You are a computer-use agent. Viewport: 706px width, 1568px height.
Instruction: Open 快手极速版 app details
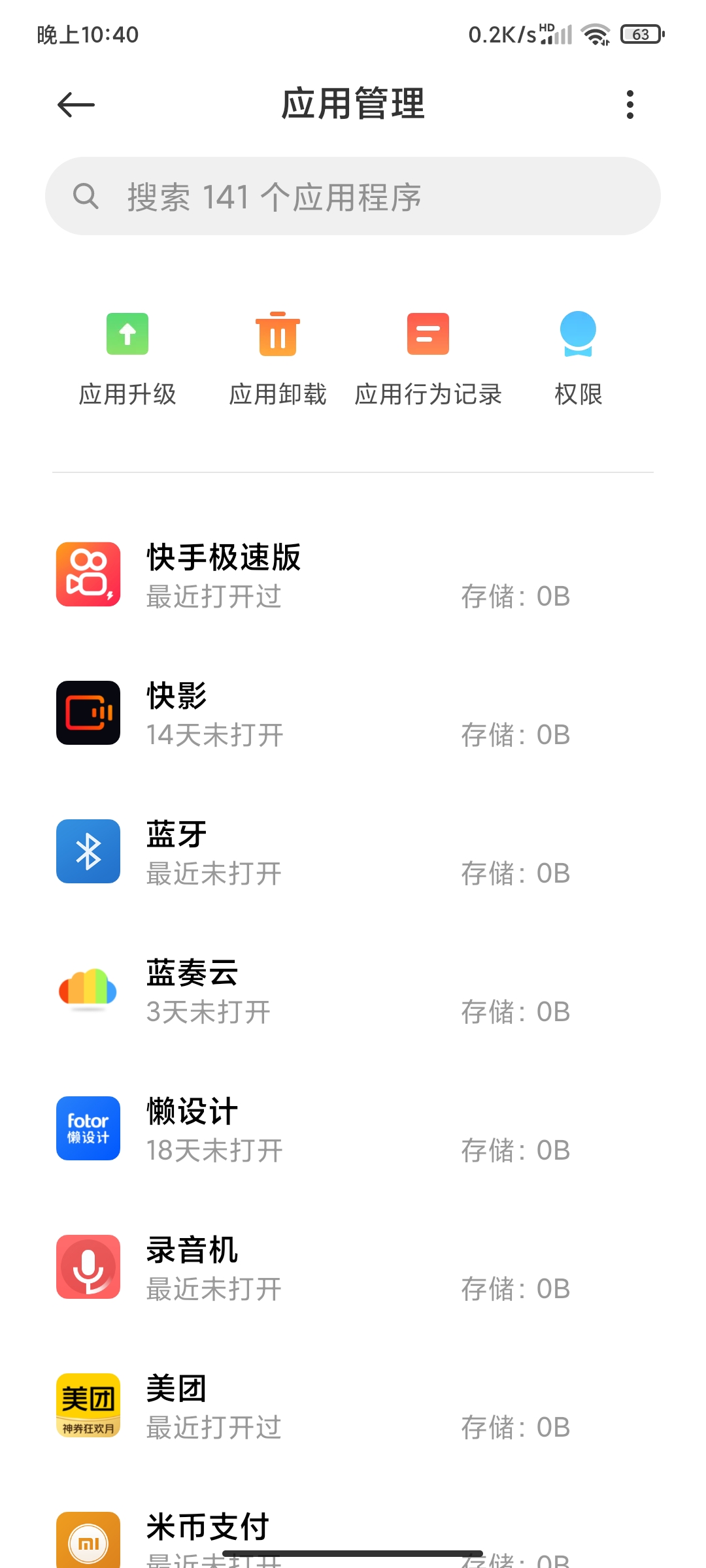click(353, 575)
